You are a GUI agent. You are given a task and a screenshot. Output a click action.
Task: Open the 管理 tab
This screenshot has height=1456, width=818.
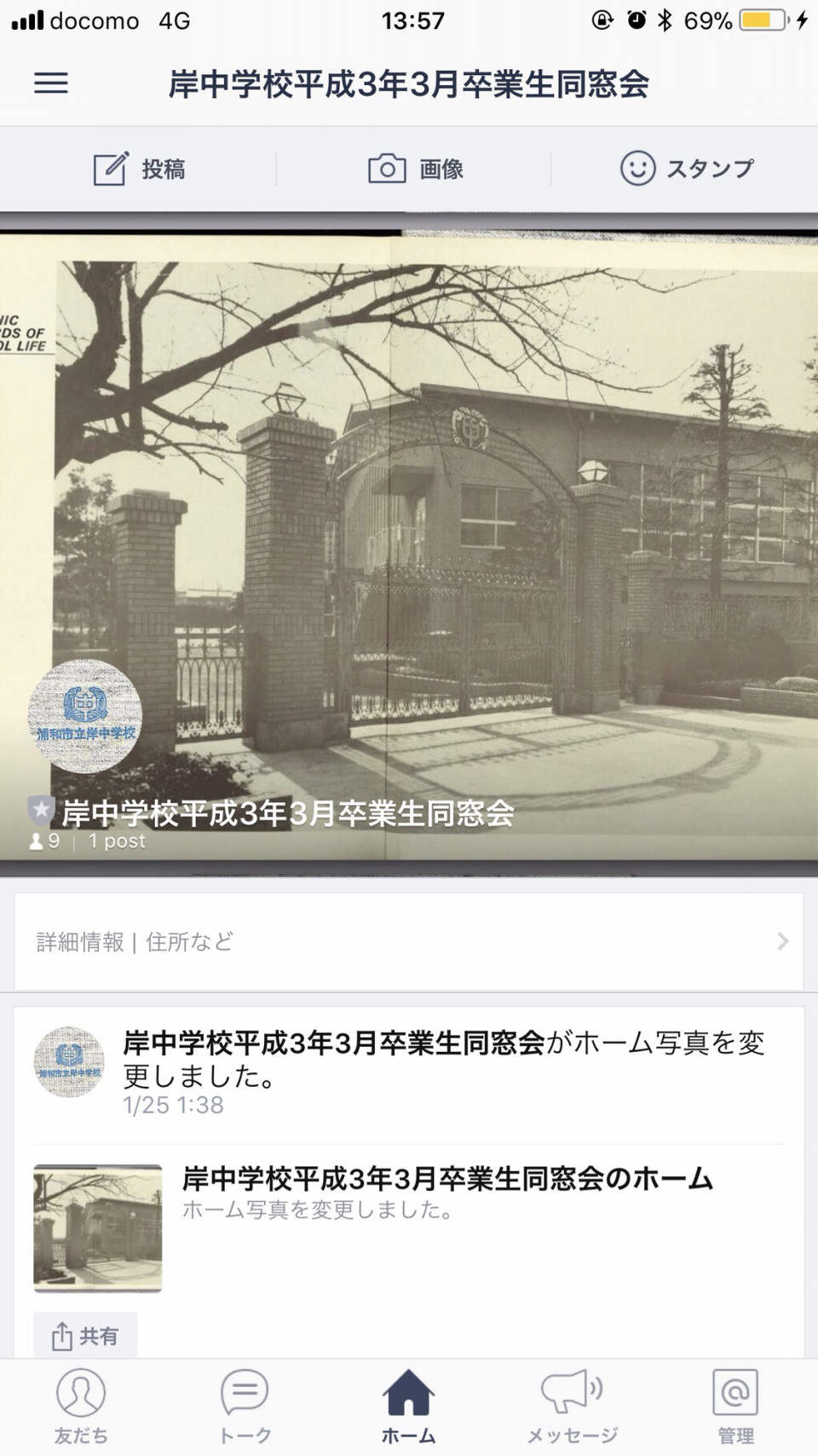735,1407
